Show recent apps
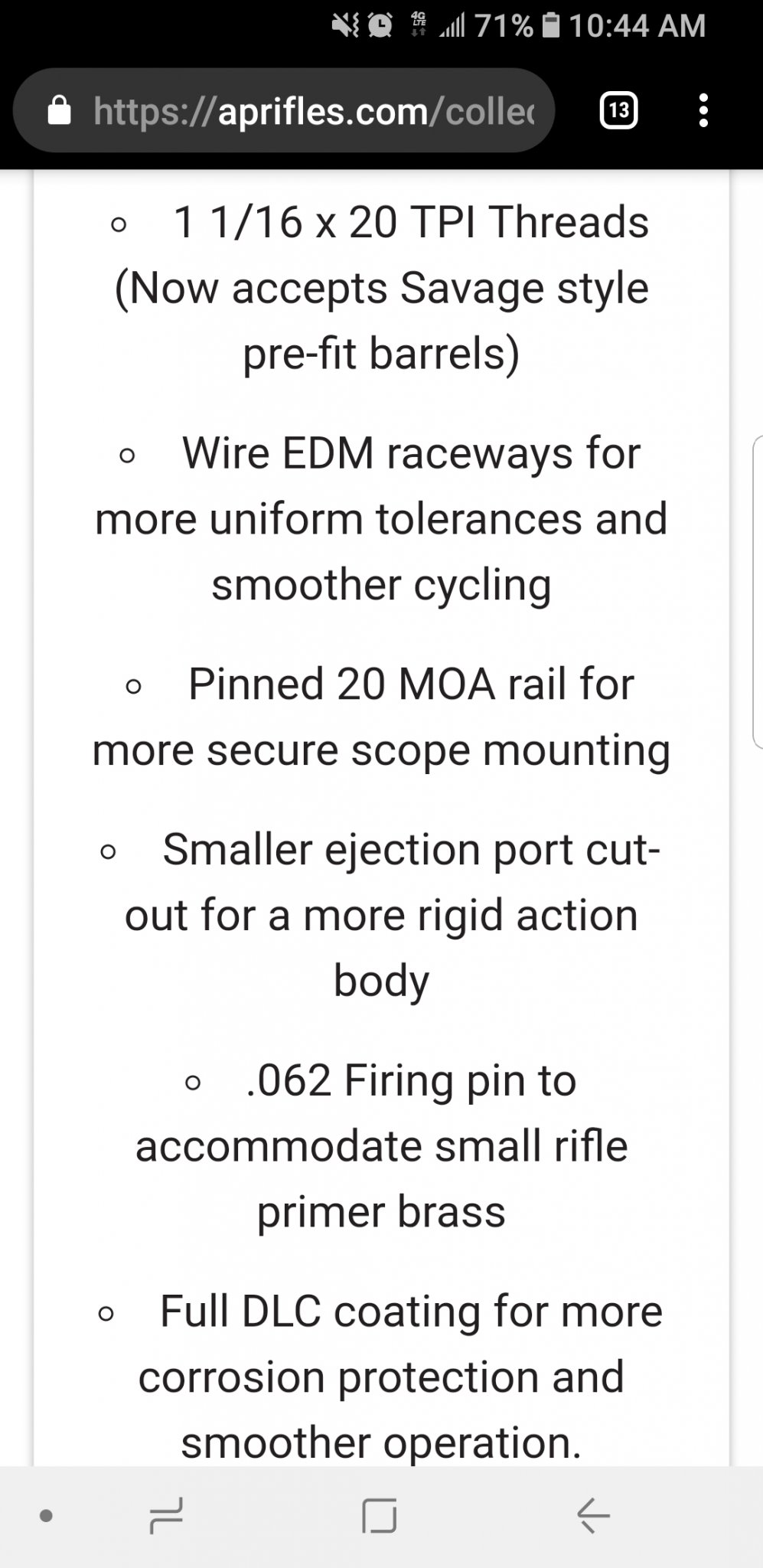 166,1515
